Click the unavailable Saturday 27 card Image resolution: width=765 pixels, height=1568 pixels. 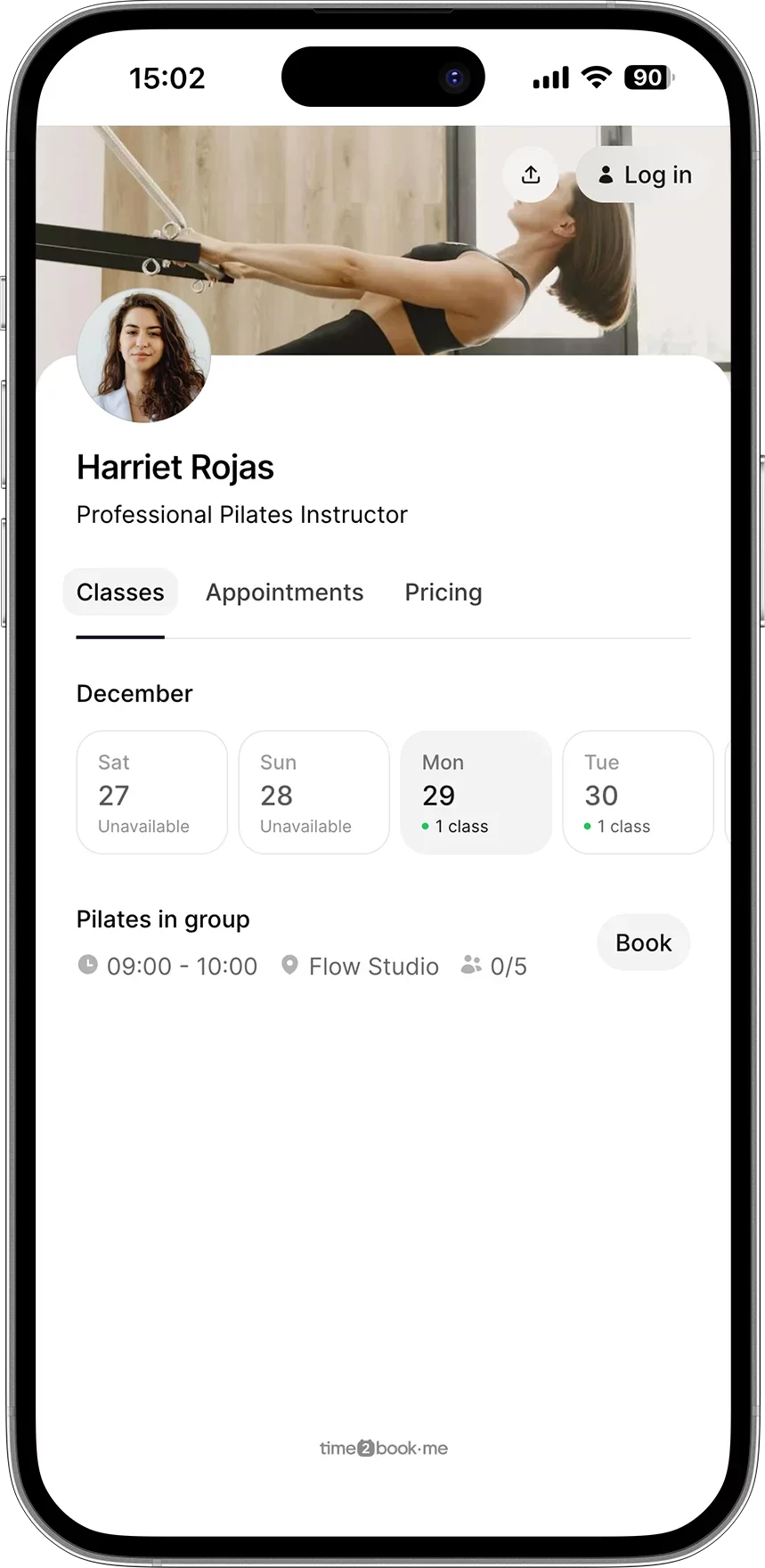tap(151, 791)
